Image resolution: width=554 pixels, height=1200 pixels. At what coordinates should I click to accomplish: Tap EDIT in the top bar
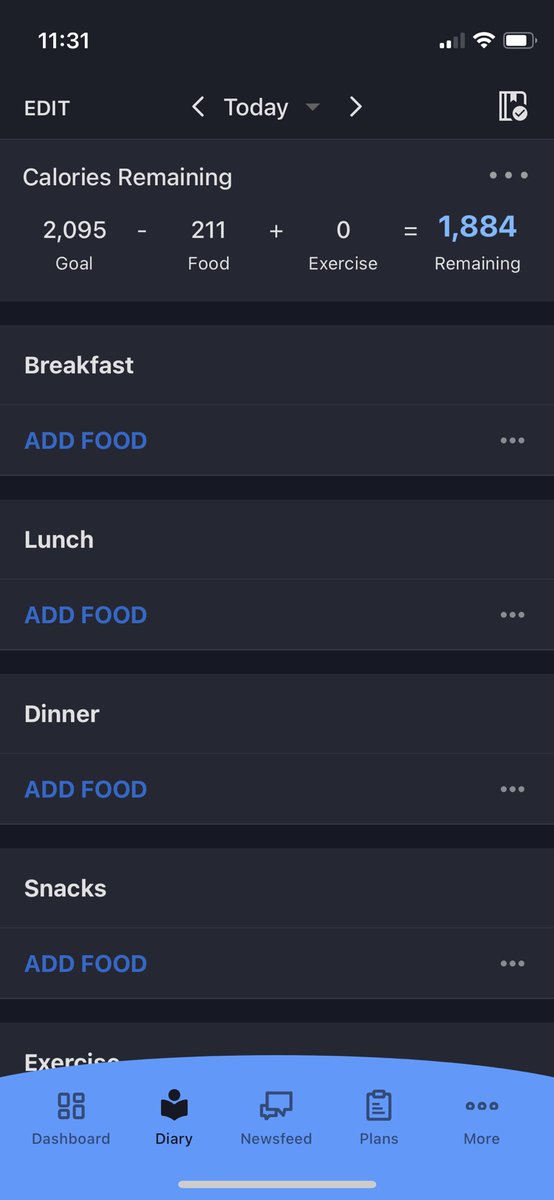click(x=47, y=108)
